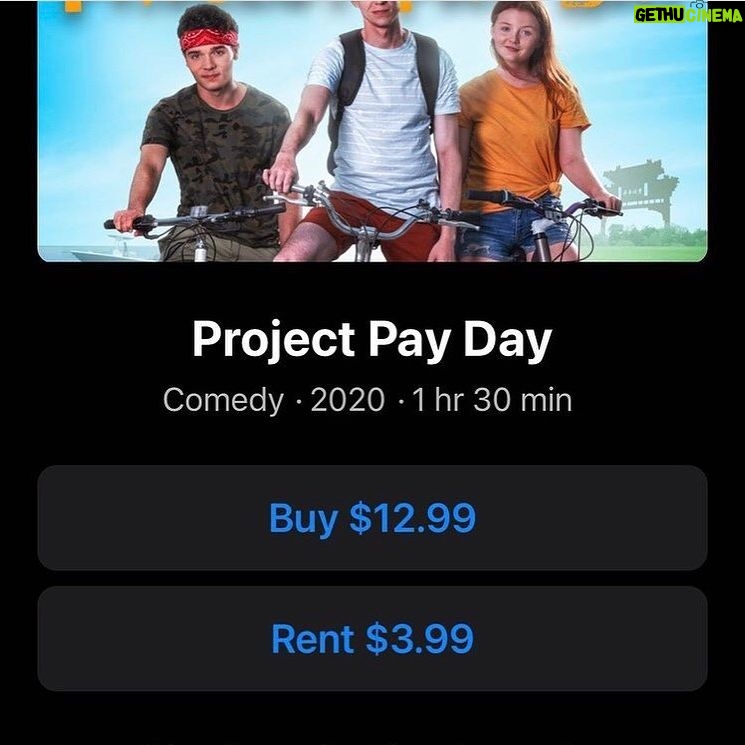Rent the movie for $3.99
Image resolution: width=745 pixels, height=745 pixels.
tap(372, 638)
